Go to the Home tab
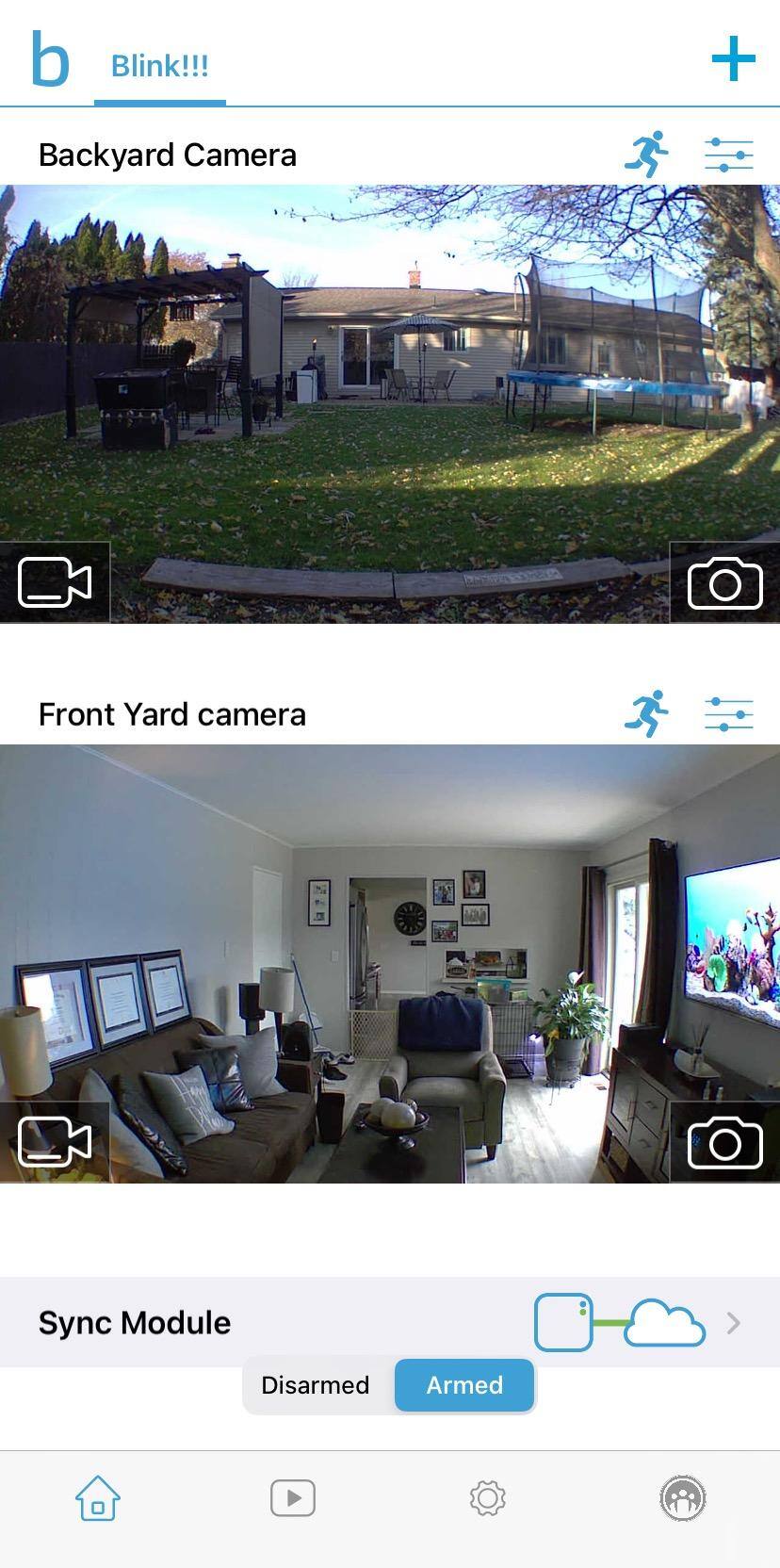Image resolution: width=780 pixels, height=1568 pixels. click(98, 1497)
